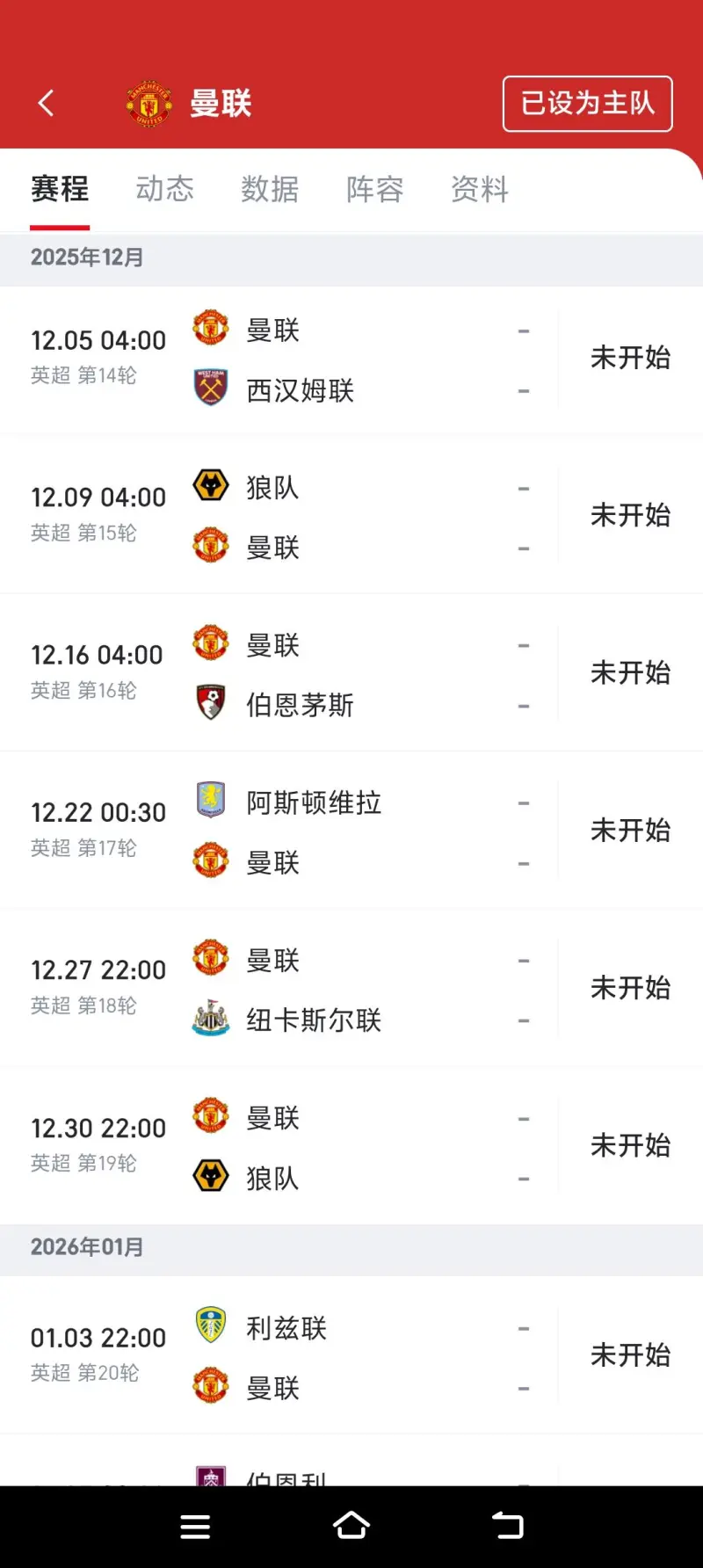Open the 曼联 vs 西汉姆联 match
The width and height of the screenshot is (703, 1568).
point(351,359)
